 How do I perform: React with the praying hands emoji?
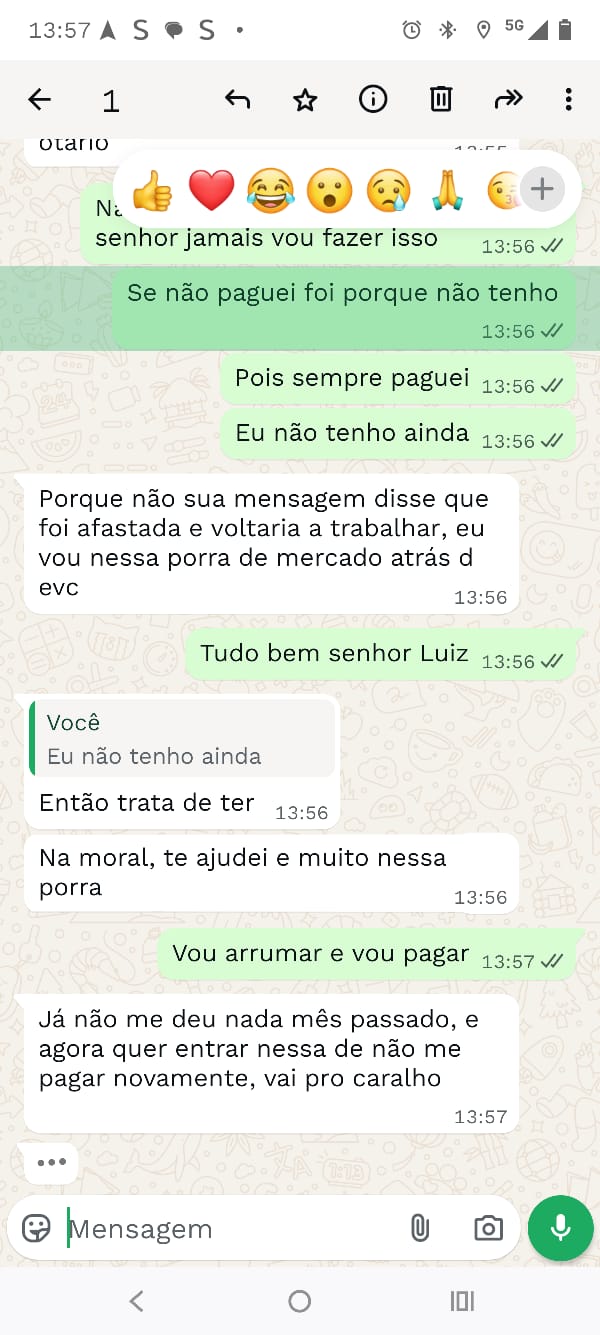pyautogui.click(x=447, y=190)
